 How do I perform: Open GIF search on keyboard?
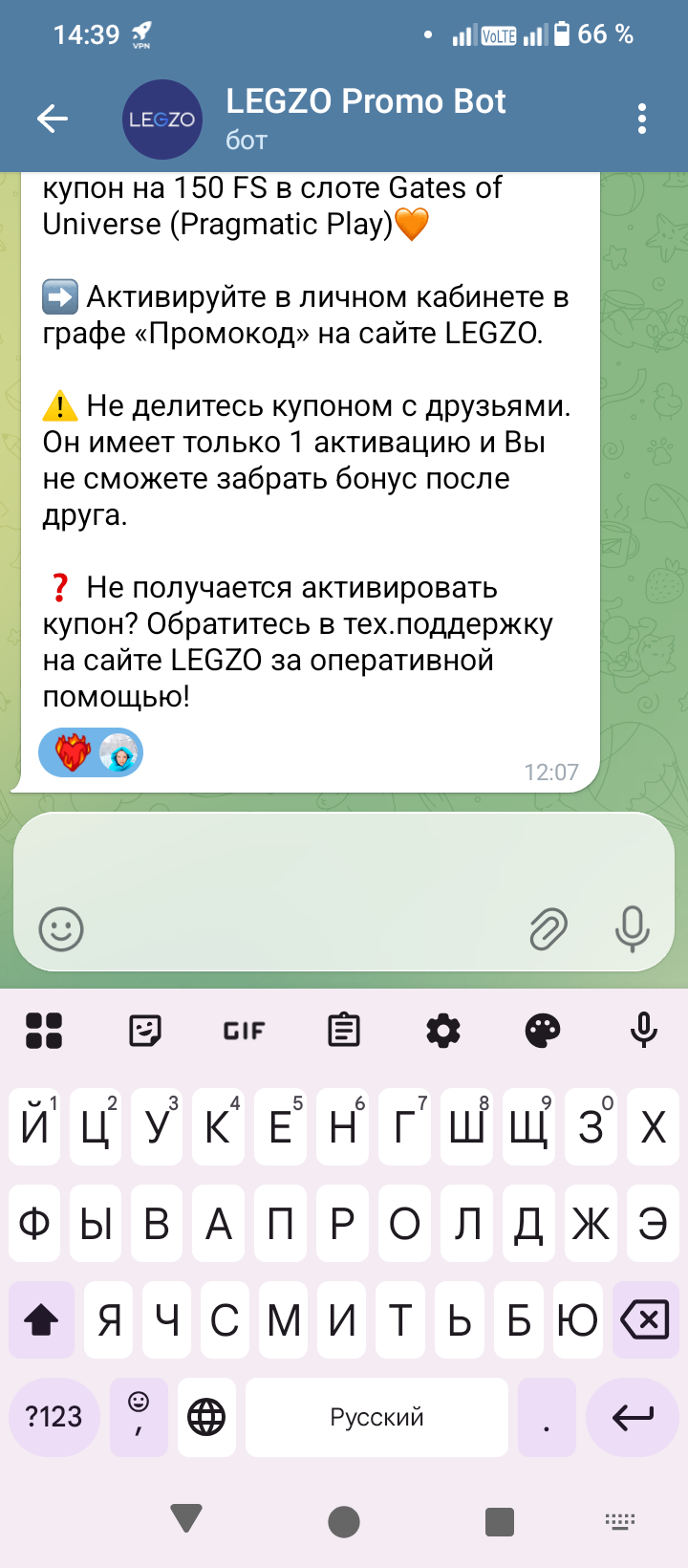244,1031
